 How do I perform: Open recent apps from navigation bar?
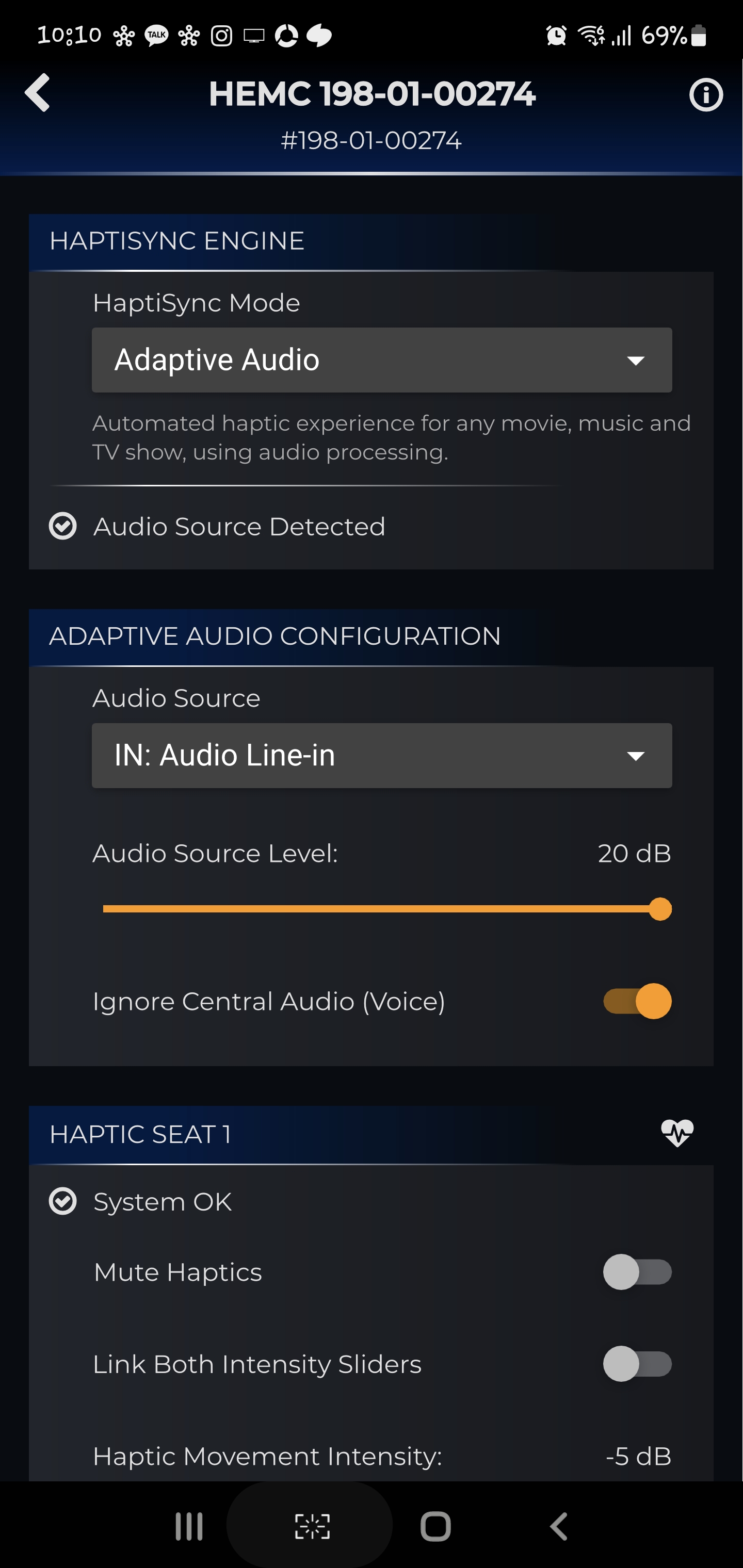pos(189,1527)
